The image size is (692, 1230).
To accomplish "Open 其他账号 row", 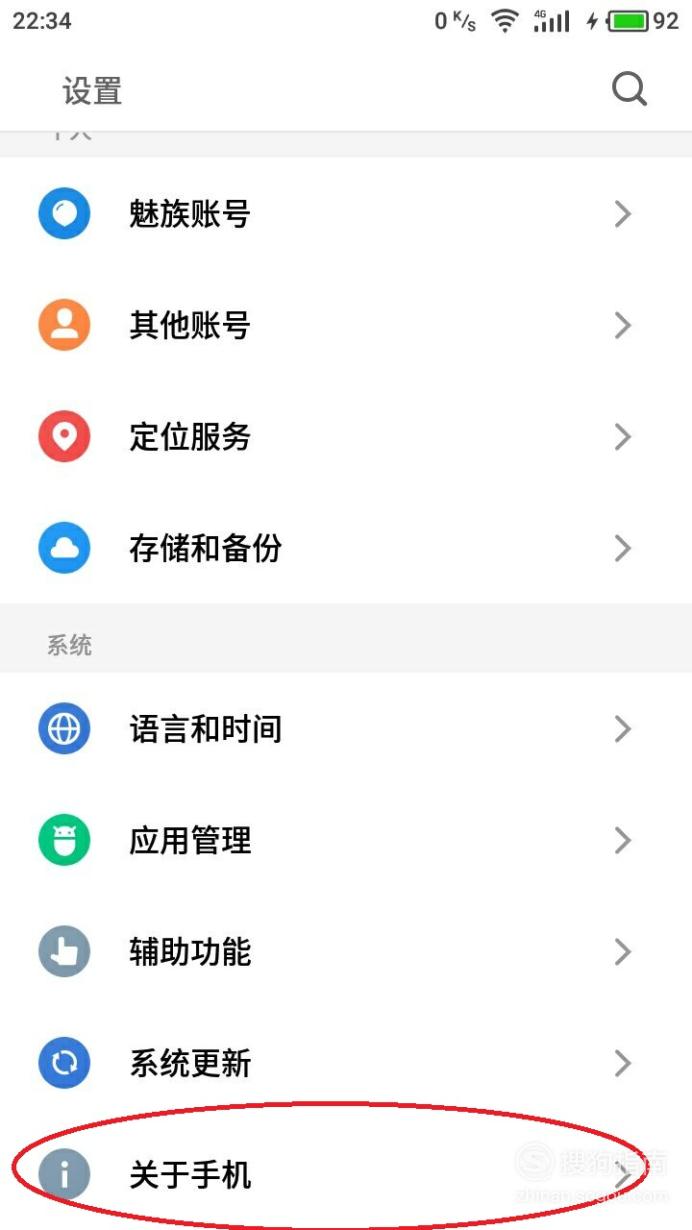I will 346,325.
